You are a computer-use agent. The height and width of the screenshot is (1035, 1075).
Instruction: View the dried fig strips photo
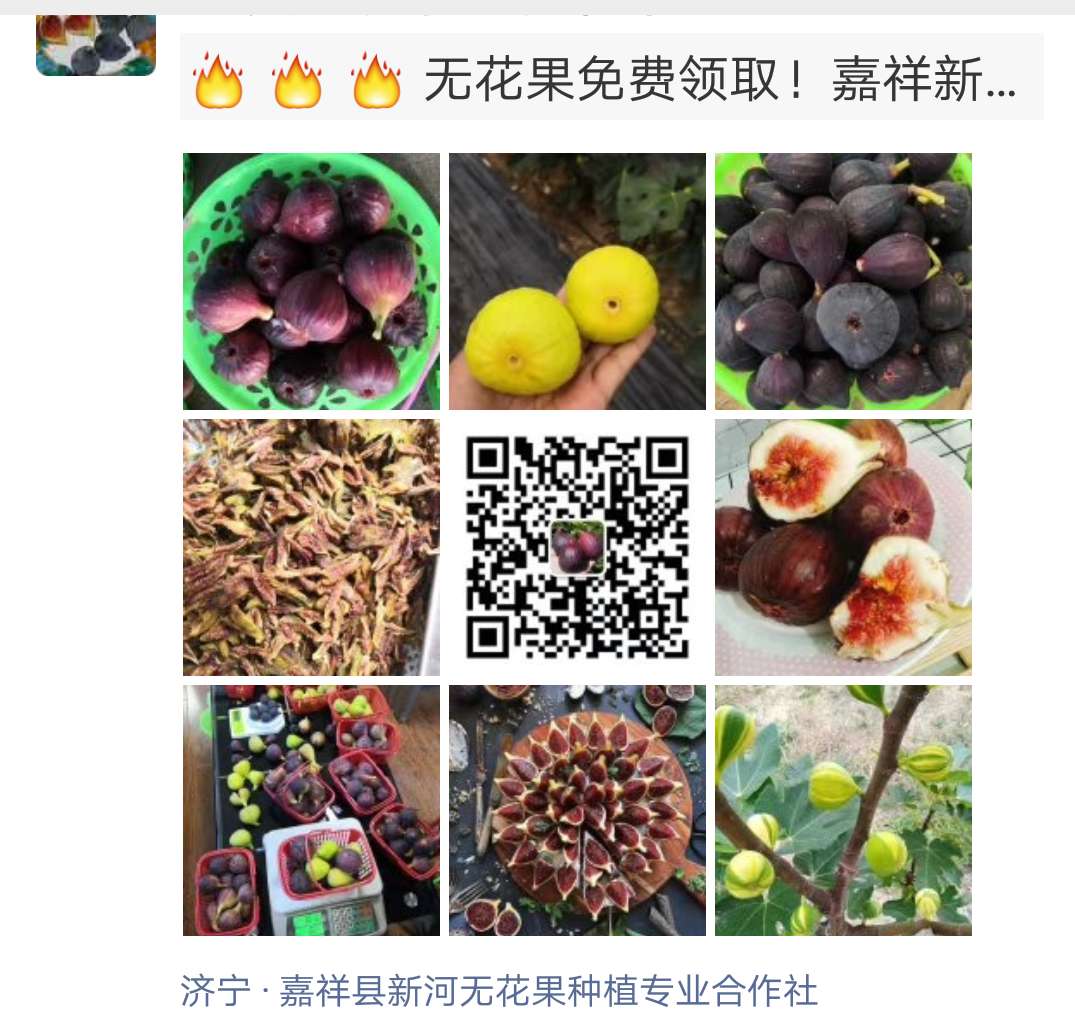point(311,547)
